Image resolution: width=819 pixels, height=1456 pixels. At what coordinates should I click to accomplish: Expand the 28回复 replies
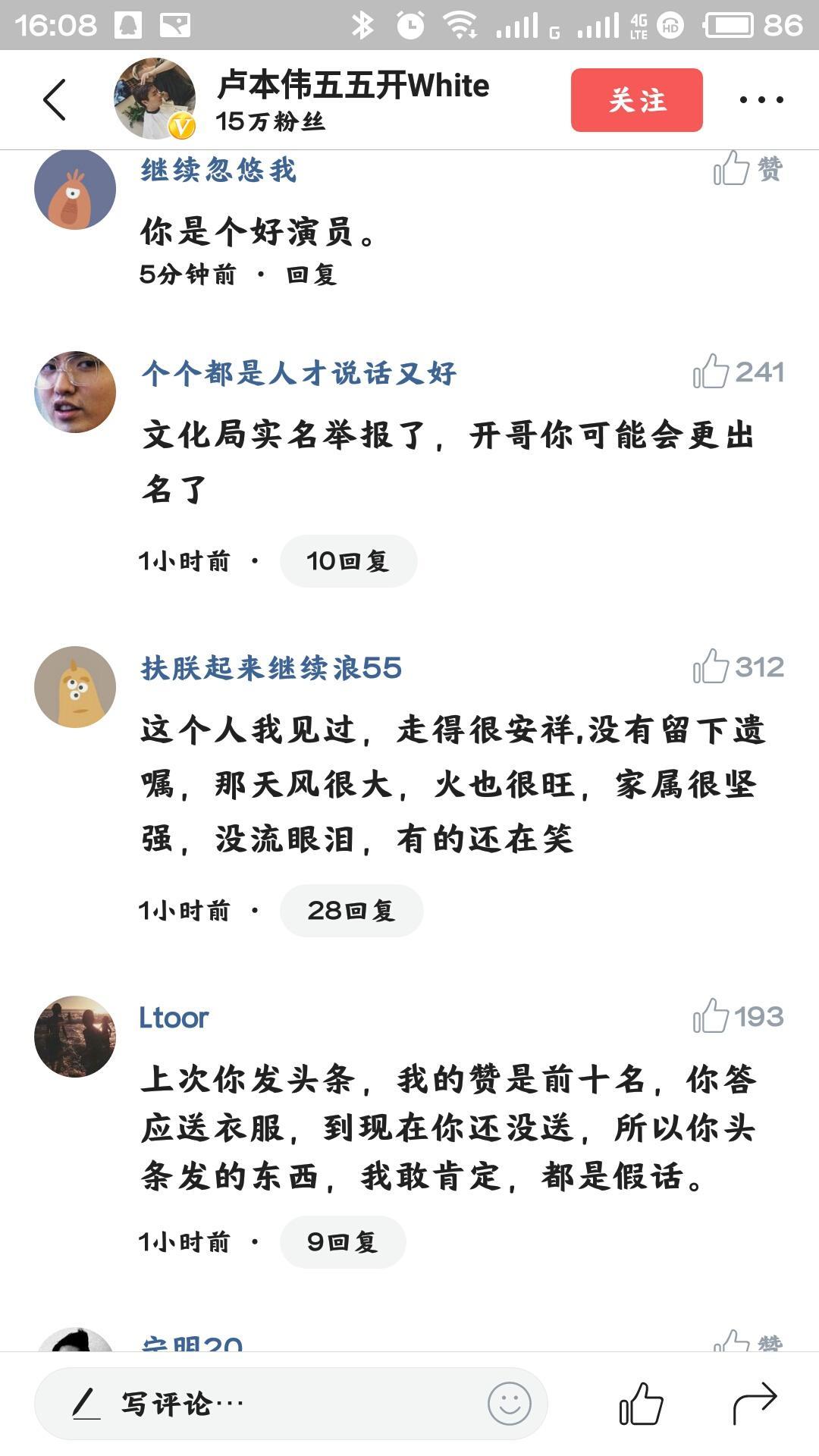351,911
